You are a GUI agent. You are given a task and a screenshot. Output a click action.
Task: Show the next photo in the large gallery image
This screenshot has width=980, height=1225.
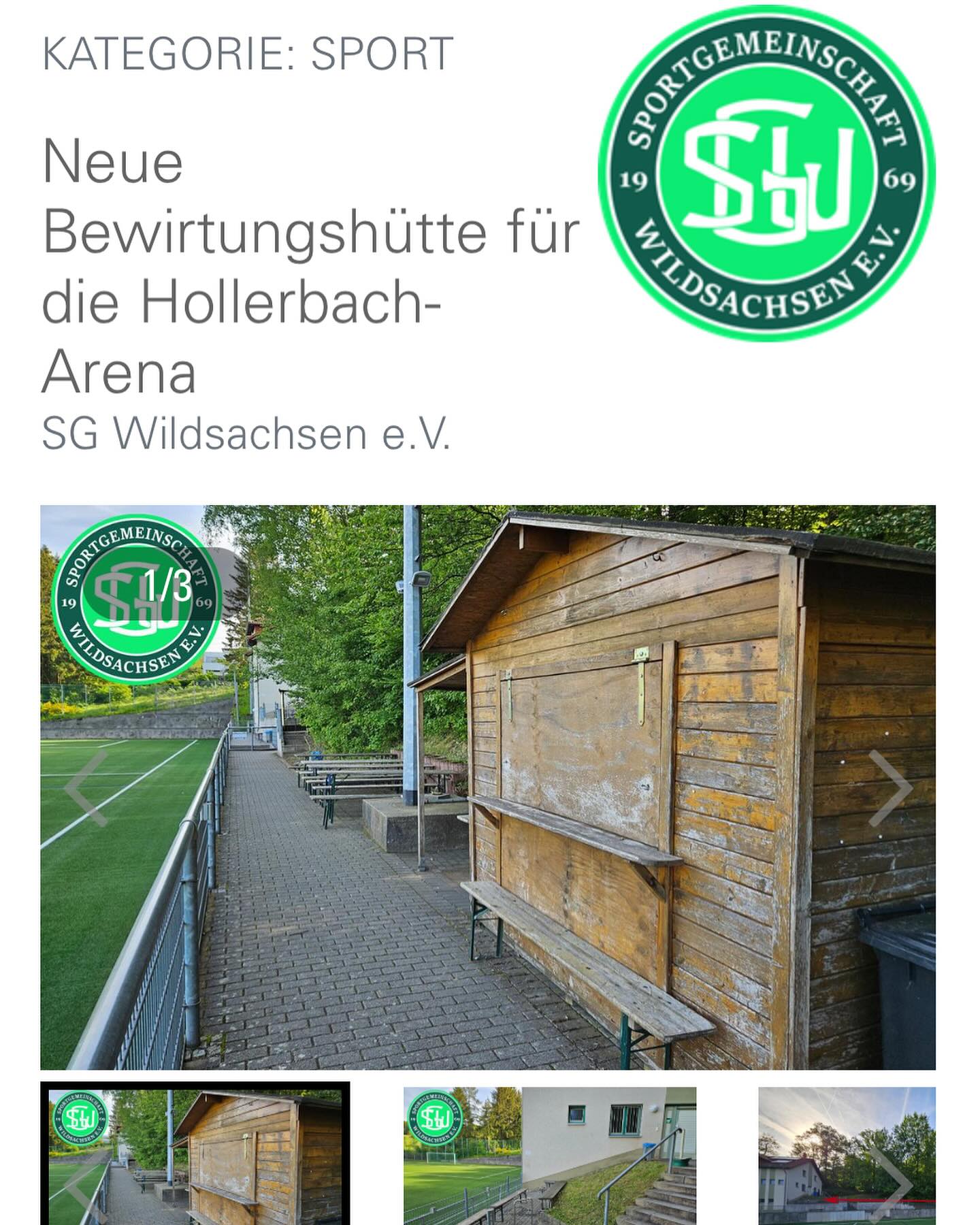(891, 788)
